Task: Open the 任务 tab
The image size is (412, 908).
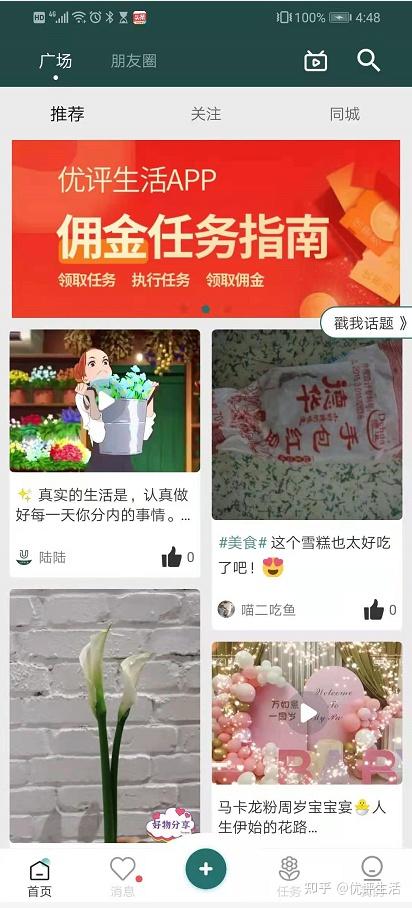Action: [x=289, y=877]
